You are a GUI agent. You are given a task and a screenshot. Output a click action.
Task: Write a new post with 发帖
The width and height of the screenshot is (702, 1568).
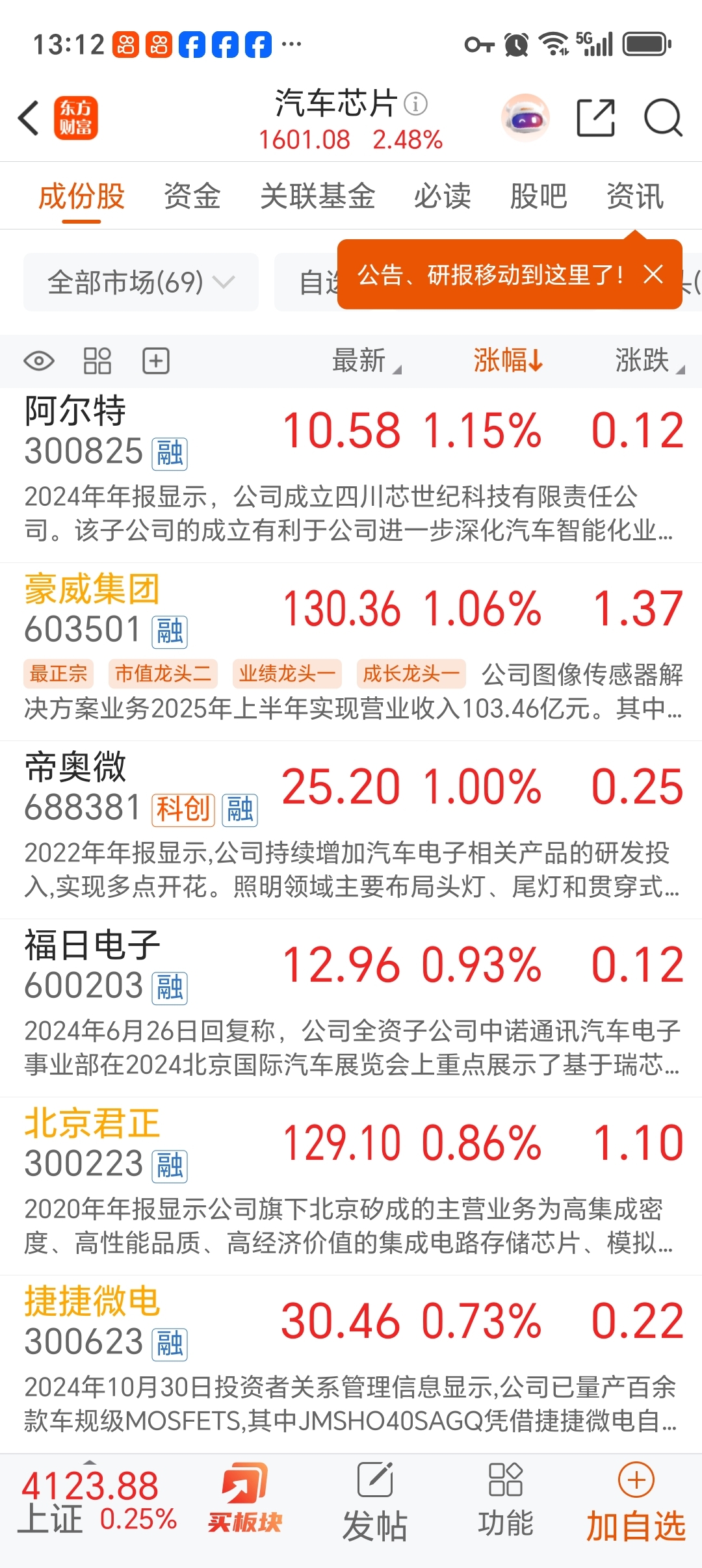(x=375, y=1502)
